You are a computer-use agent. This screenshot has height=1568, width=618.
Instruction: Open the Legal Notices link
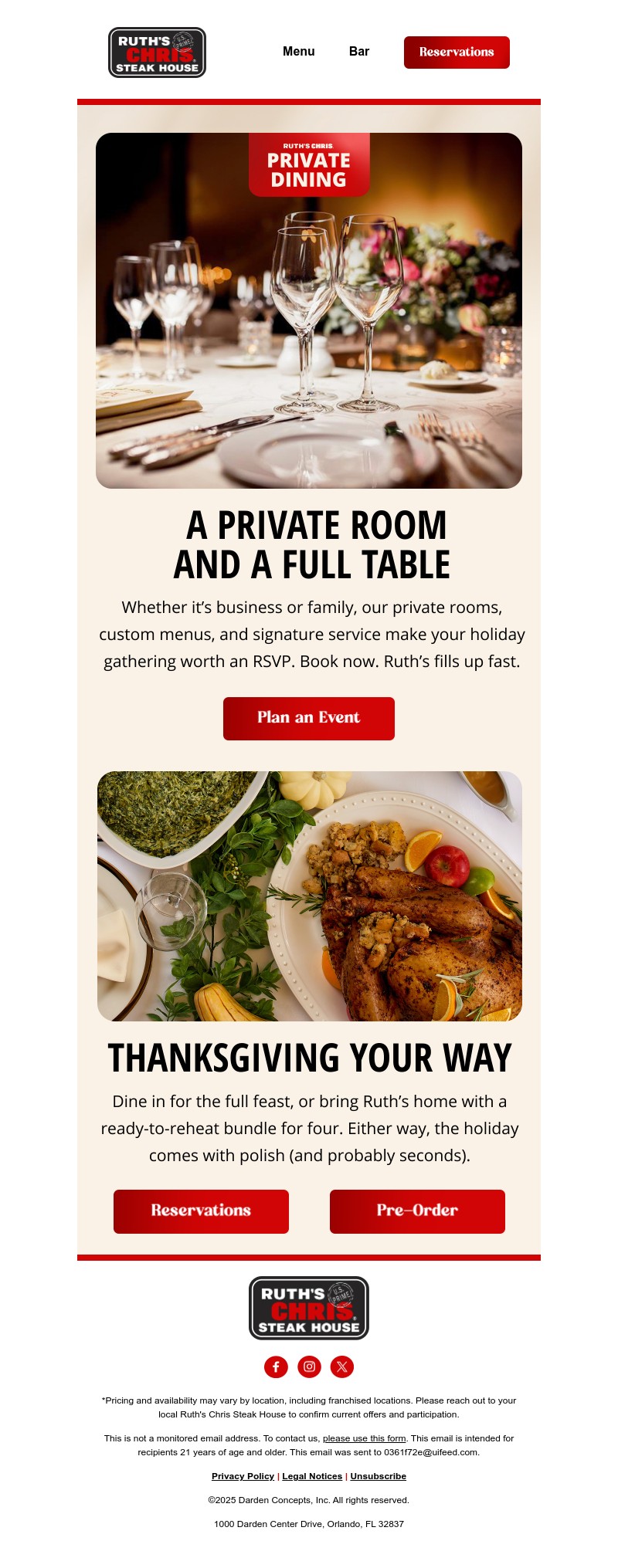[312, 1476]
